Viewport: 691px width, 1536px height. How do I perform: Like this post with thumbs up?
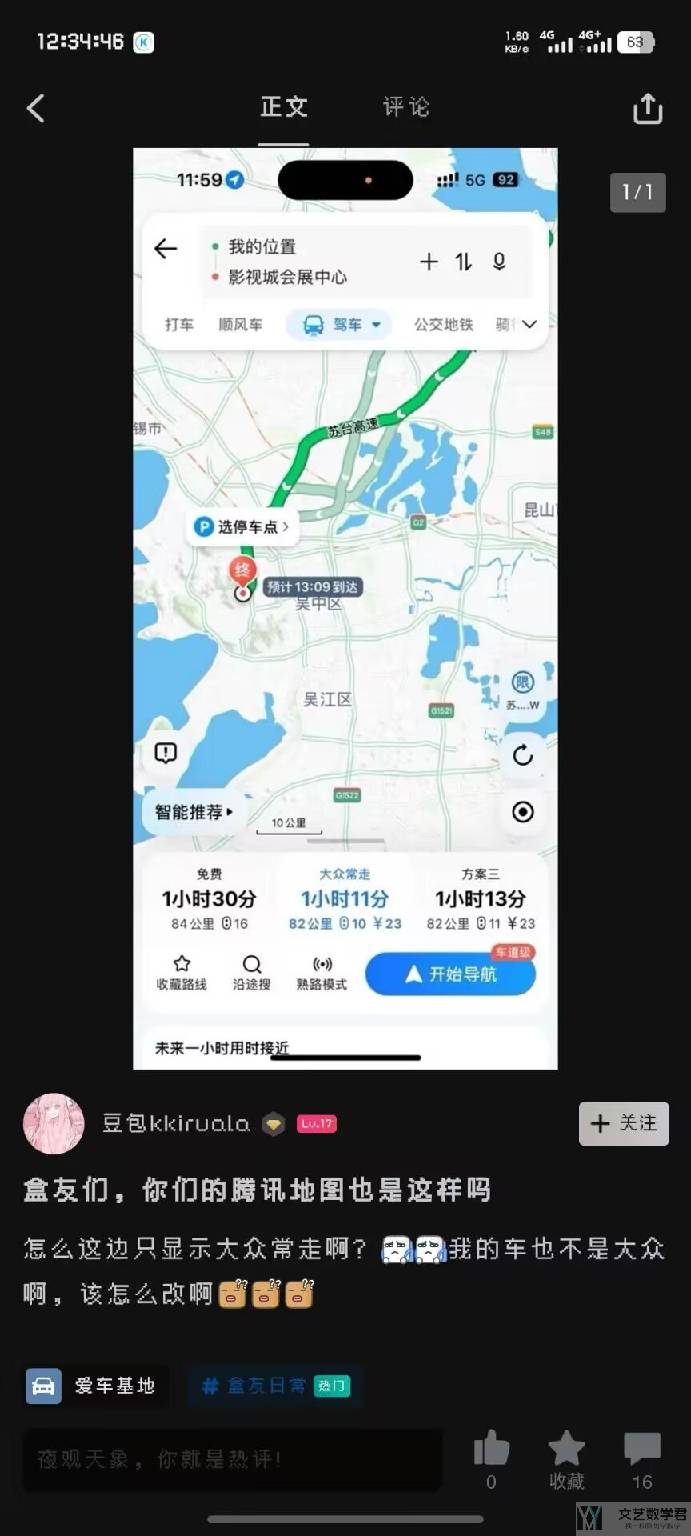click(x=491, y=1448)
